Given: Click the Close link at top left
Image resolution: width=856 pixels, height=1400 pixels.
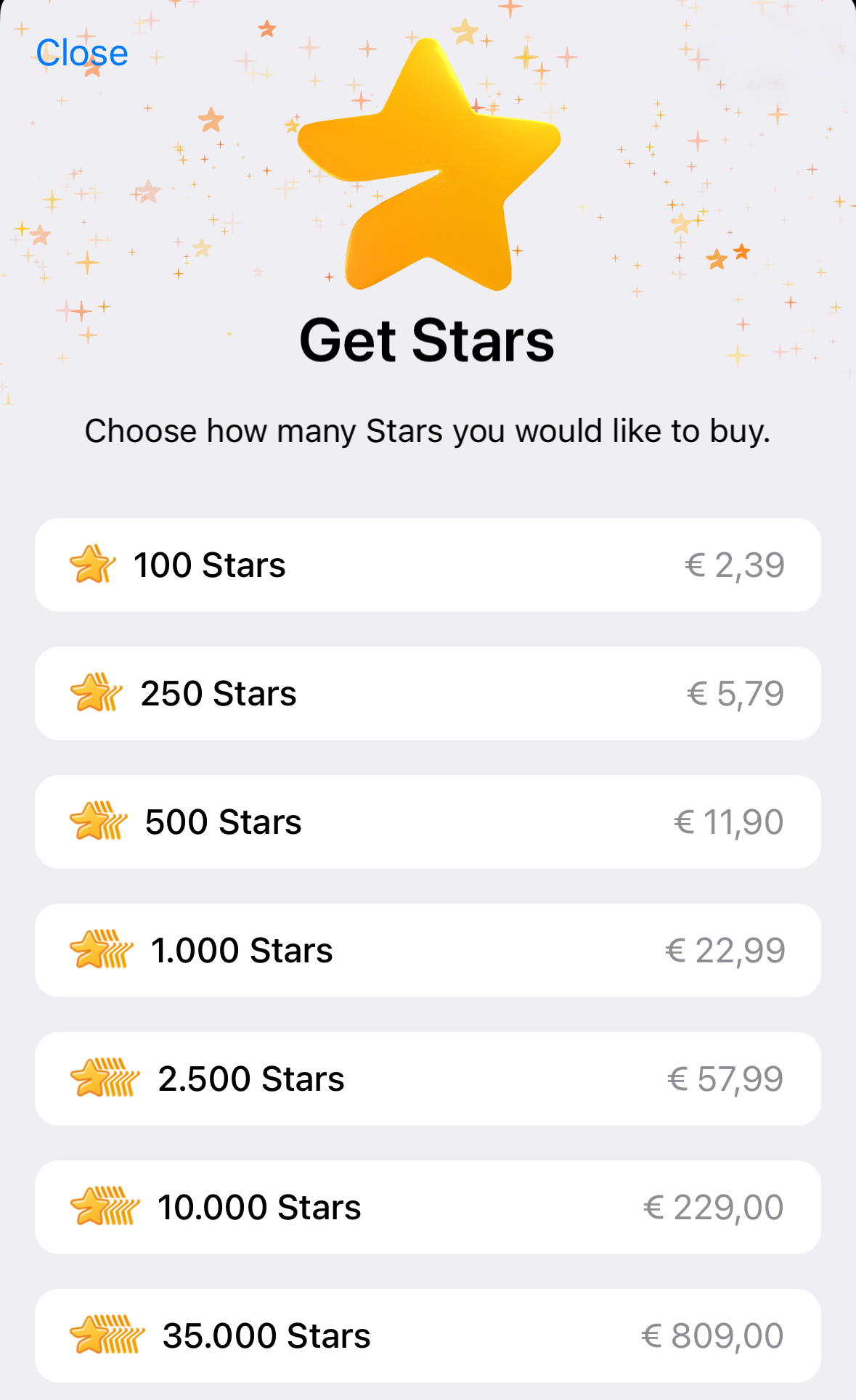Looking at the screenshot, I should click(82, 53).
